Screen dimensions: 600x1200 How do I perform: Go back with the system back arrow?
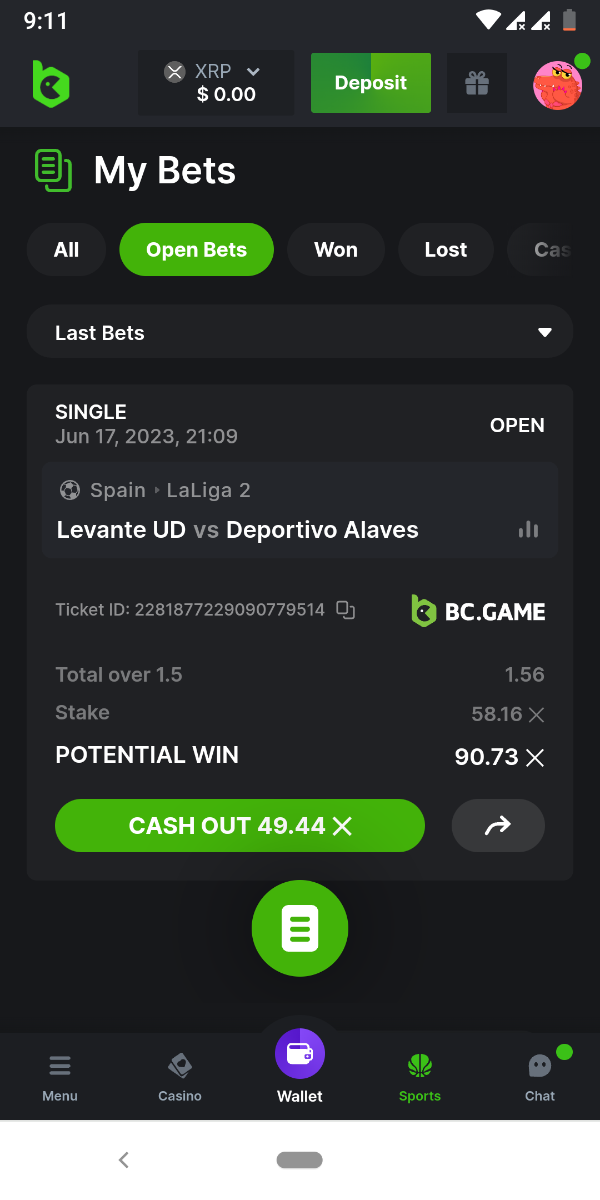coord(124,1160)
